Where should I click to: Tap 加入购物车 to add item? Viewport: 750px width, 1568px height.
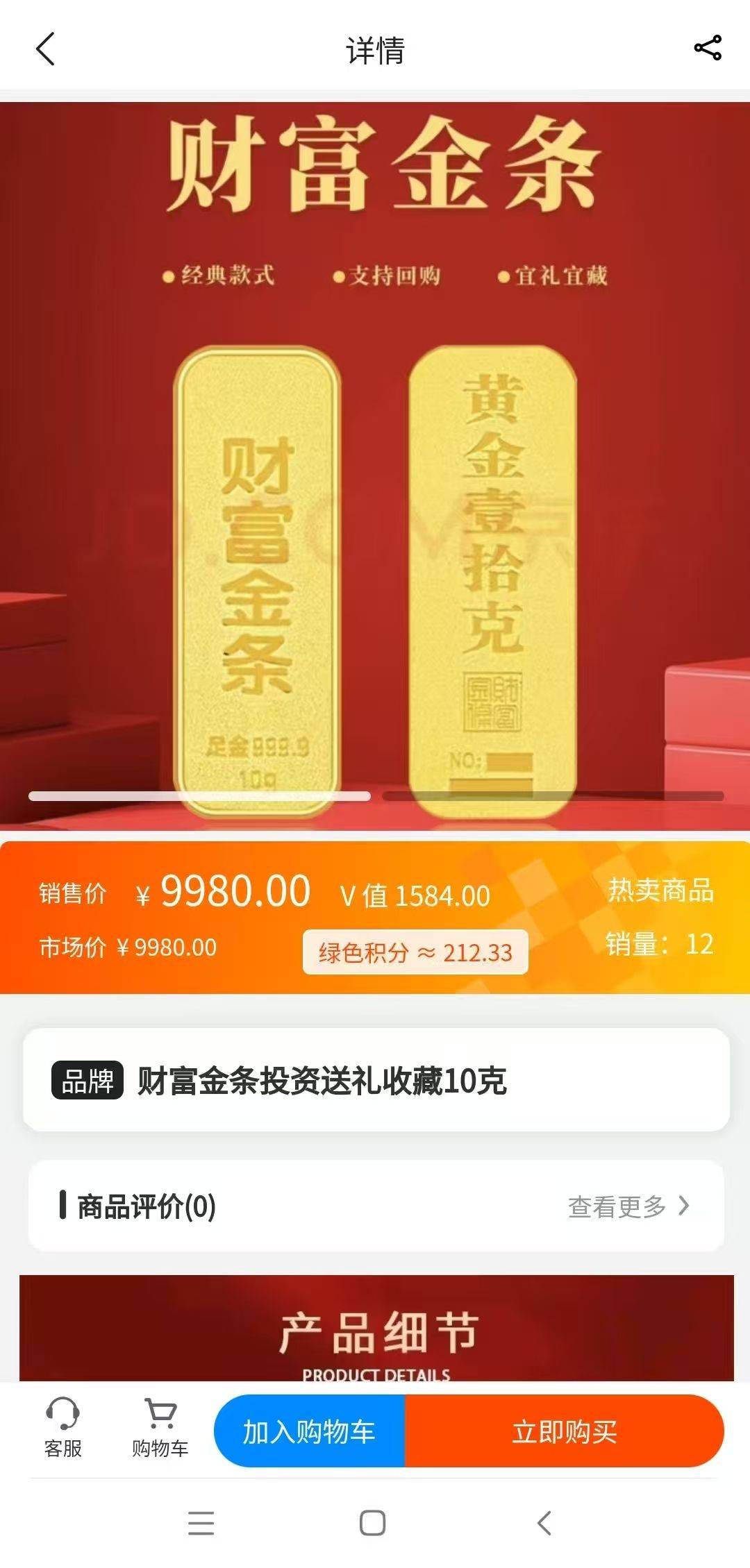point(310,1432)
